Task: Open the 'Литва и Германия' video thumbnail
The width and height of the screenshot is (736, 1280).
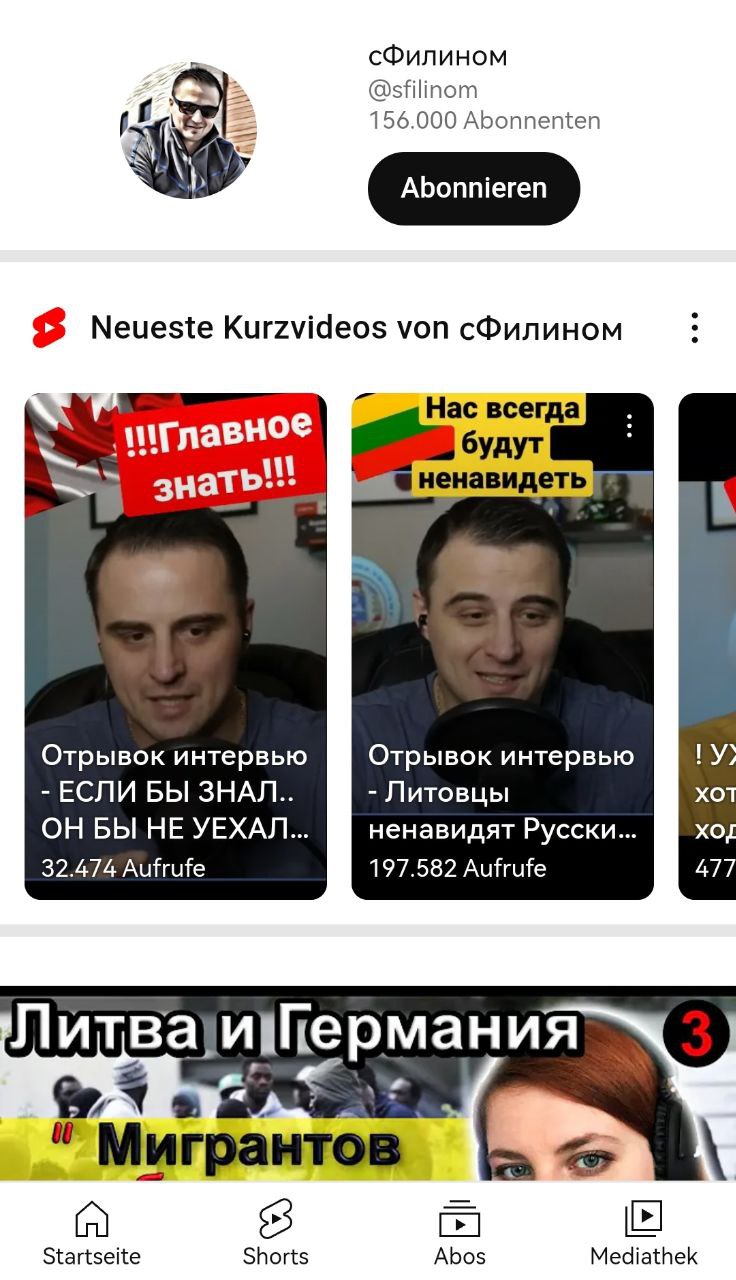Action: [x=368, y=1085]
